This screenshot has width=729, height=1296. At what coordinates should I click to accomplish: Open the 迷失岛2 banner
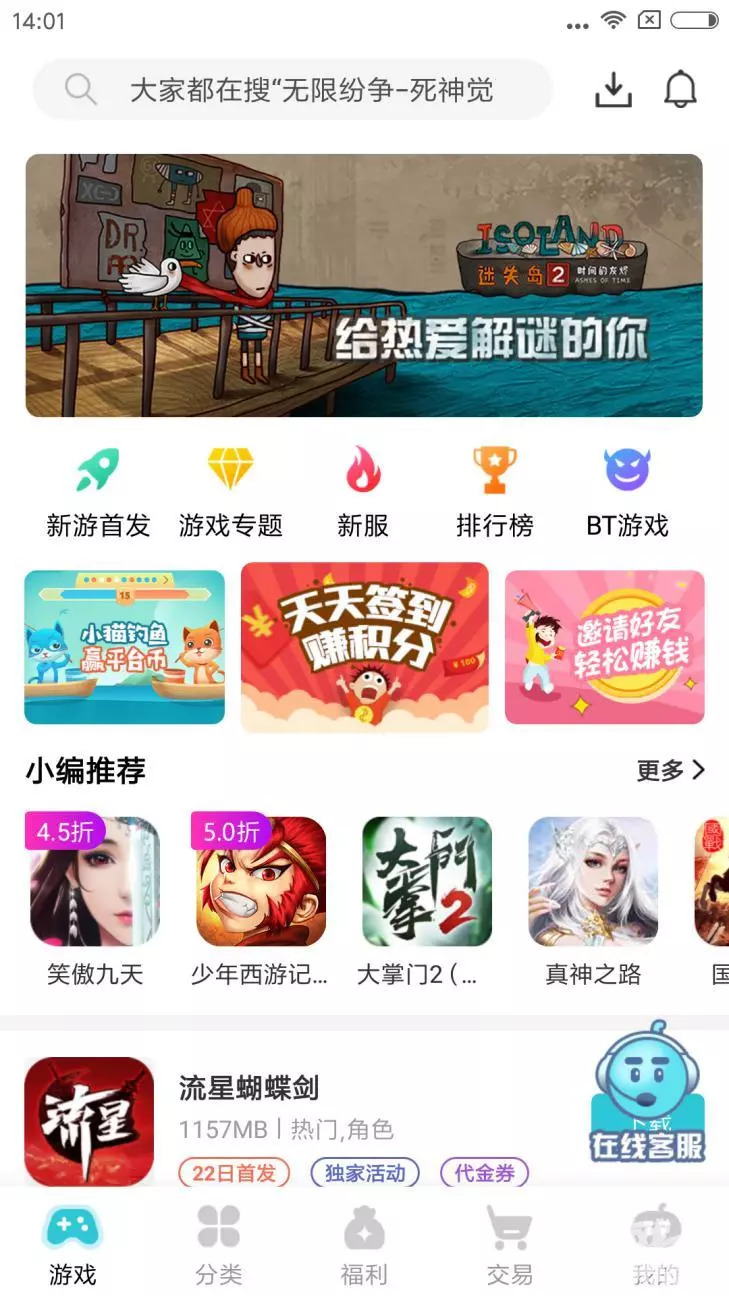click(x=364, y=284)
